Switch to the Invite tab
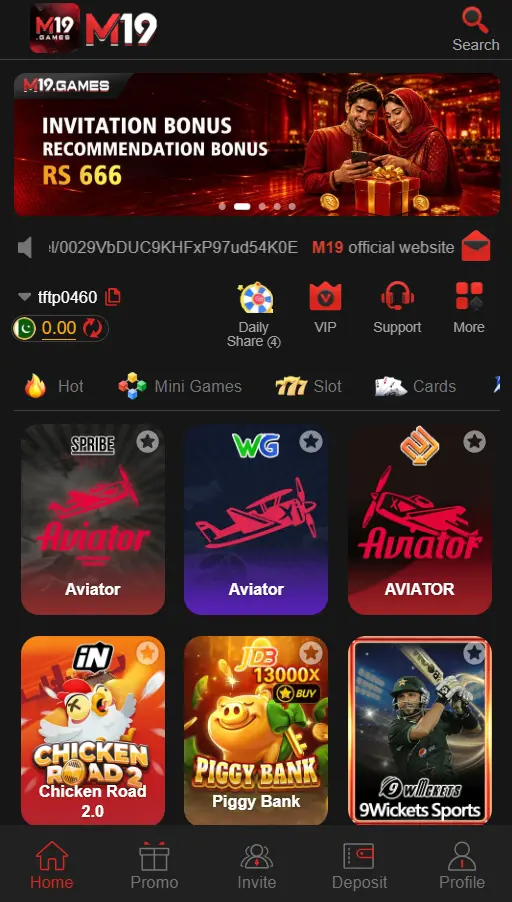Image resolution: width=512 pixels, height=902 pixels. click(x=257, y=865)
